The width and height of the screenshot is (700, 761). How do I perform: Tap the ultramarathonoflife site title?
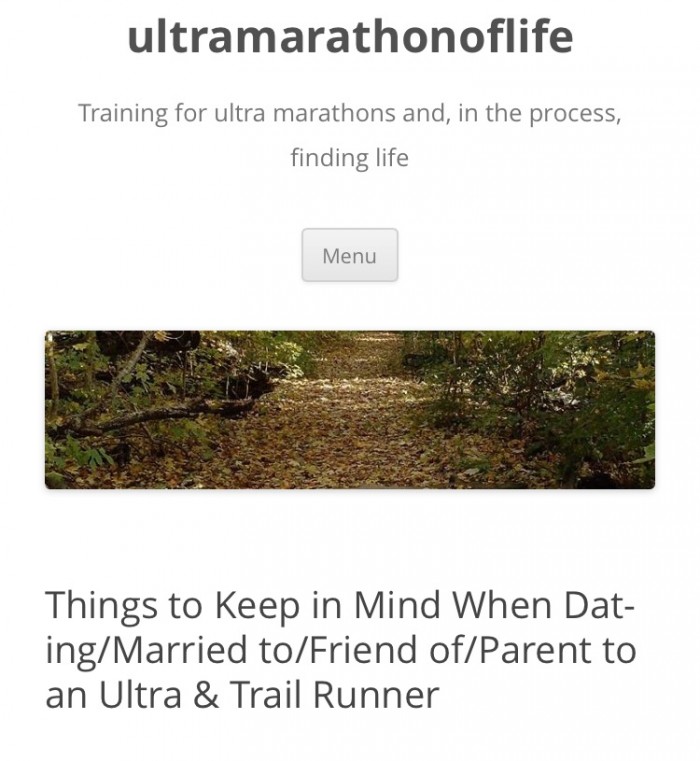[349, 36]
